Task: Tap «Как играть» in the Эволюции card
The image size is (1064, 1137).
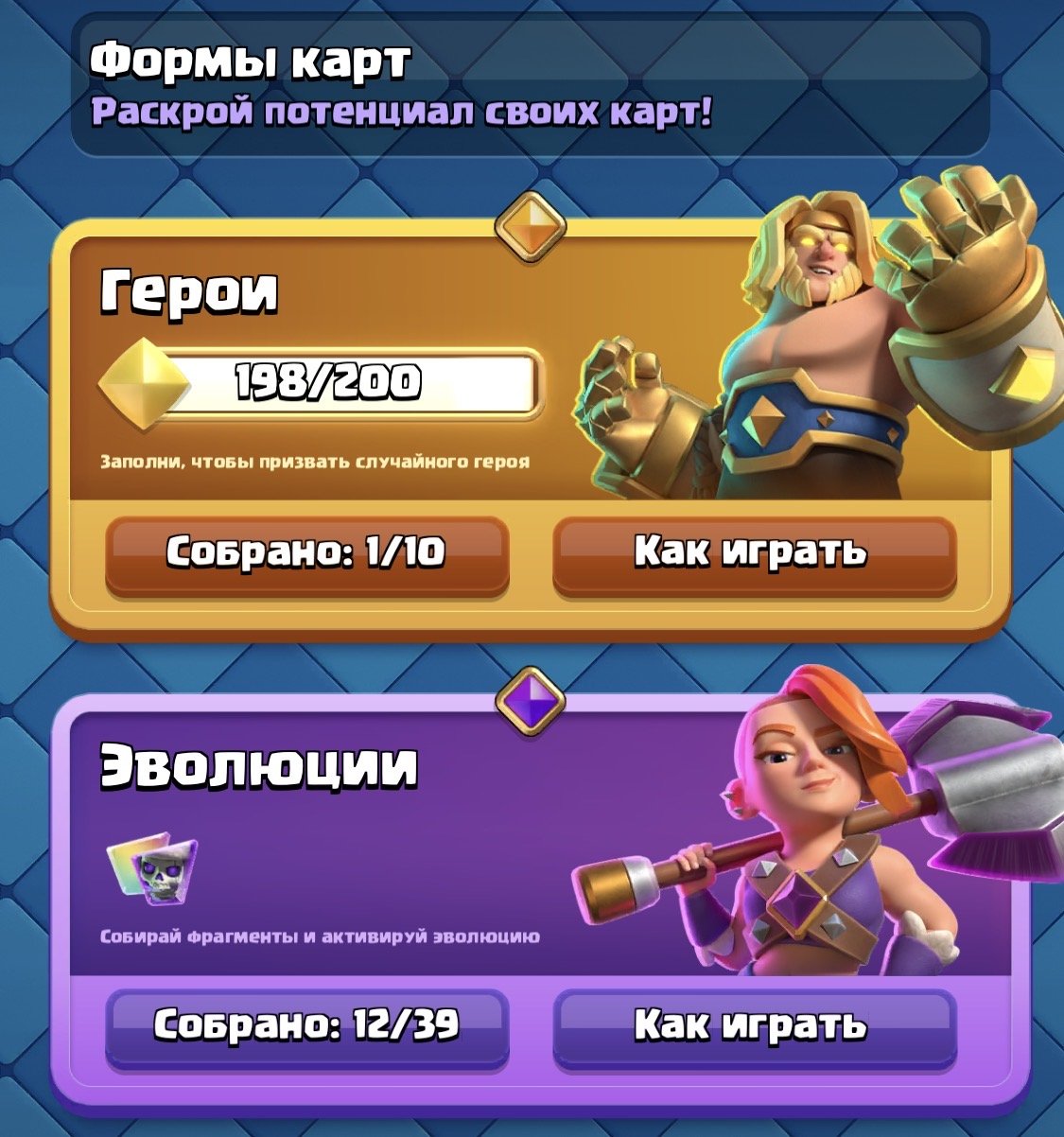Action: coord(753,1027)
